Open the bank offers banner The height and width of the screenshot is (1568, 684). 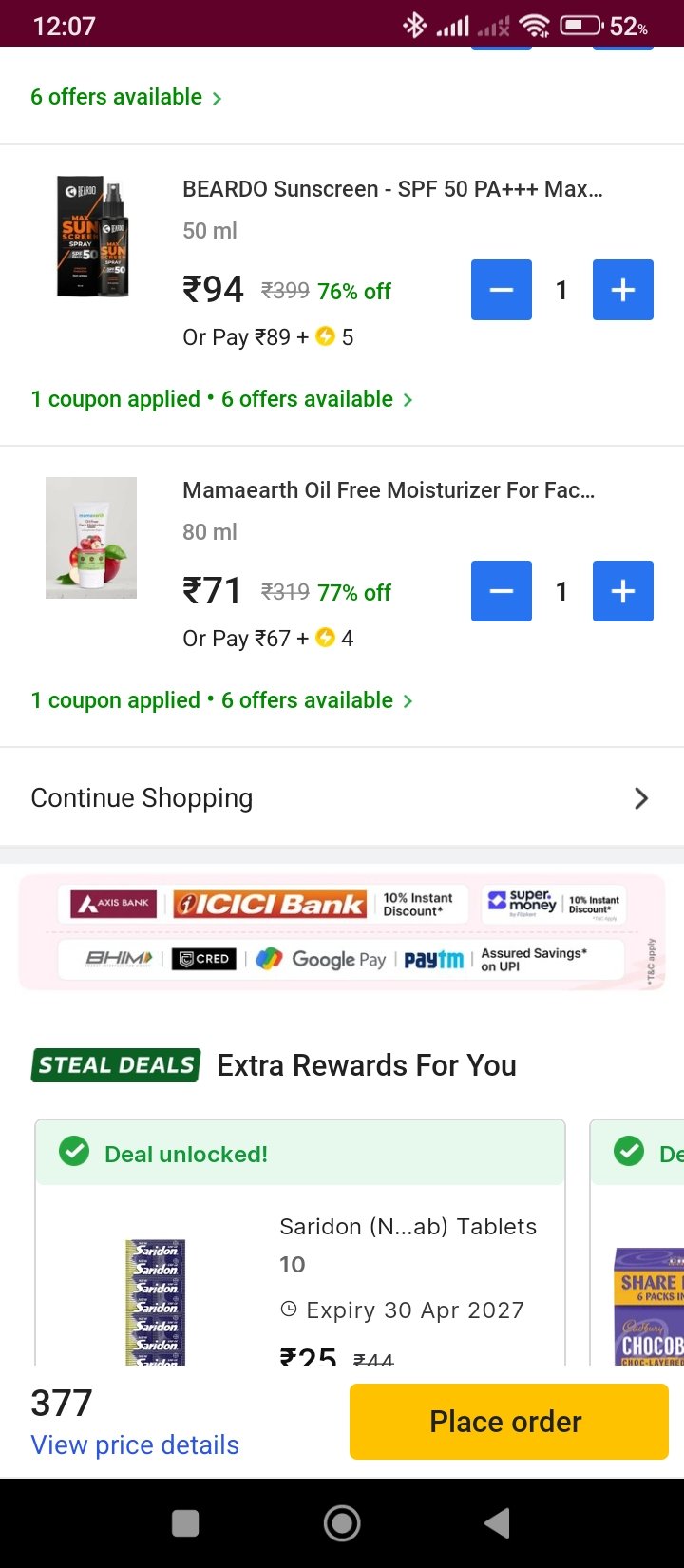point(342,932)
